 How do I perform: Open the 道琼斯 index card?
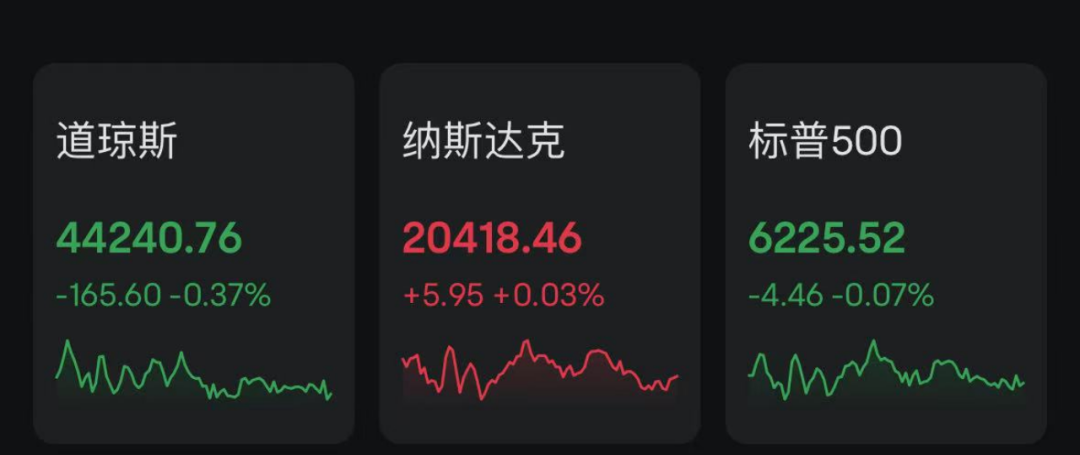tap(193, 253)
